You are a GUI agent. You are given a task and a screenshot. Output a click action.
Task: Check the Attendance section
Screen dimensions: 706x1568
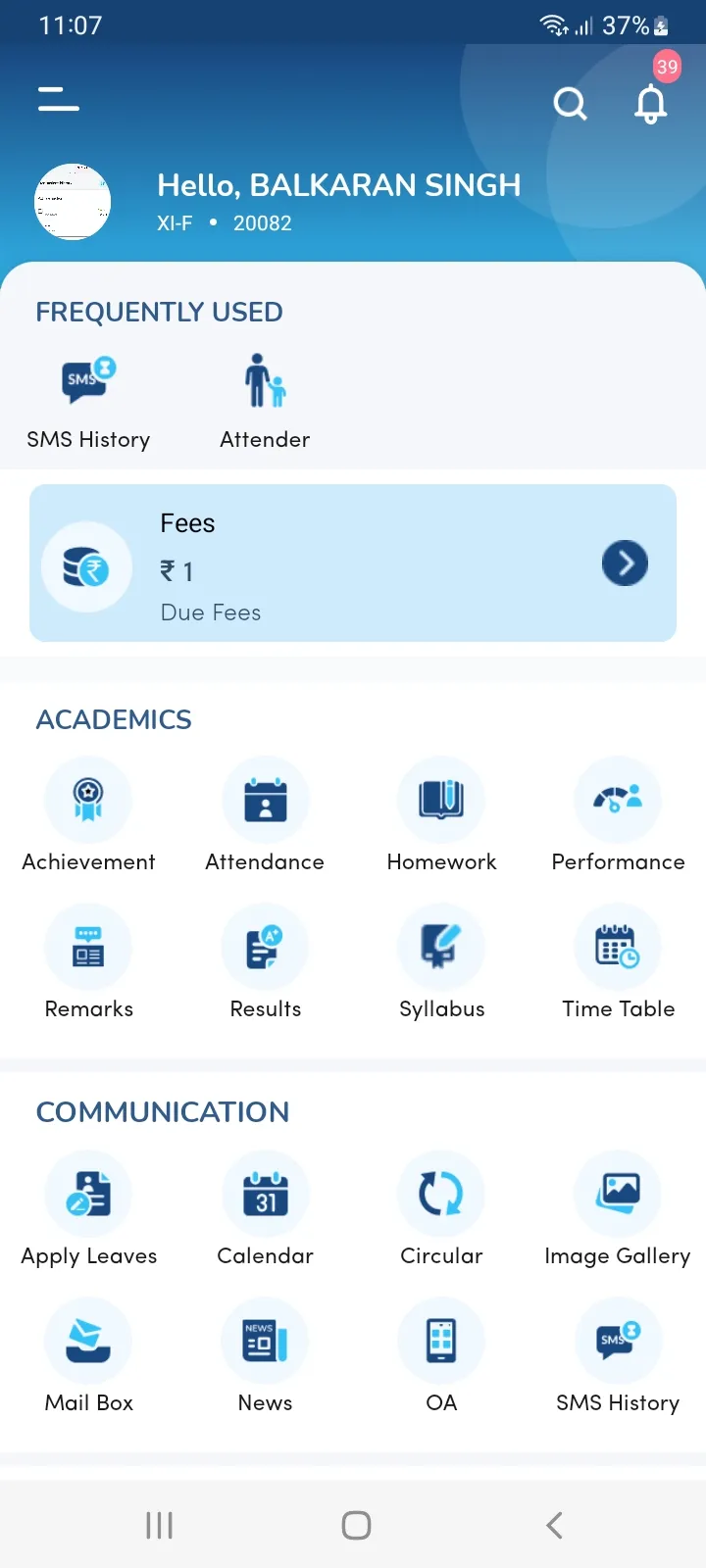coord(265,801)
